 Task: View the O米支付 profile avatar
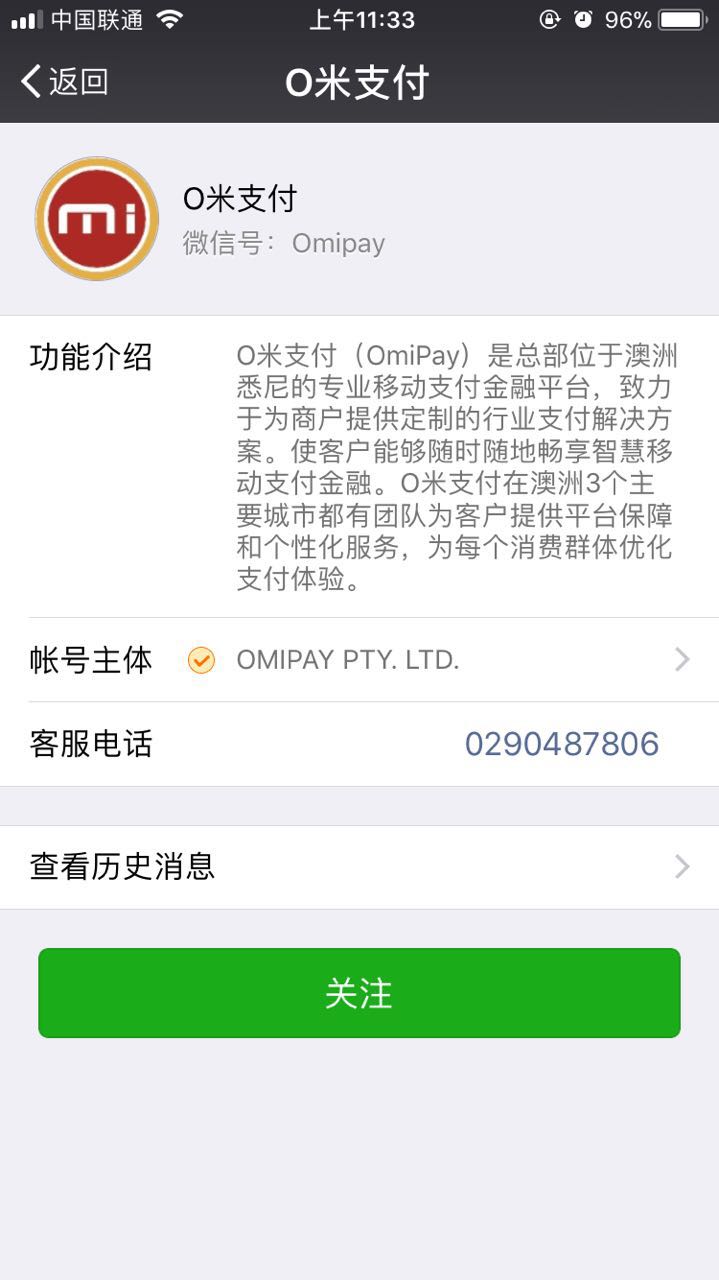coord(97,218)
